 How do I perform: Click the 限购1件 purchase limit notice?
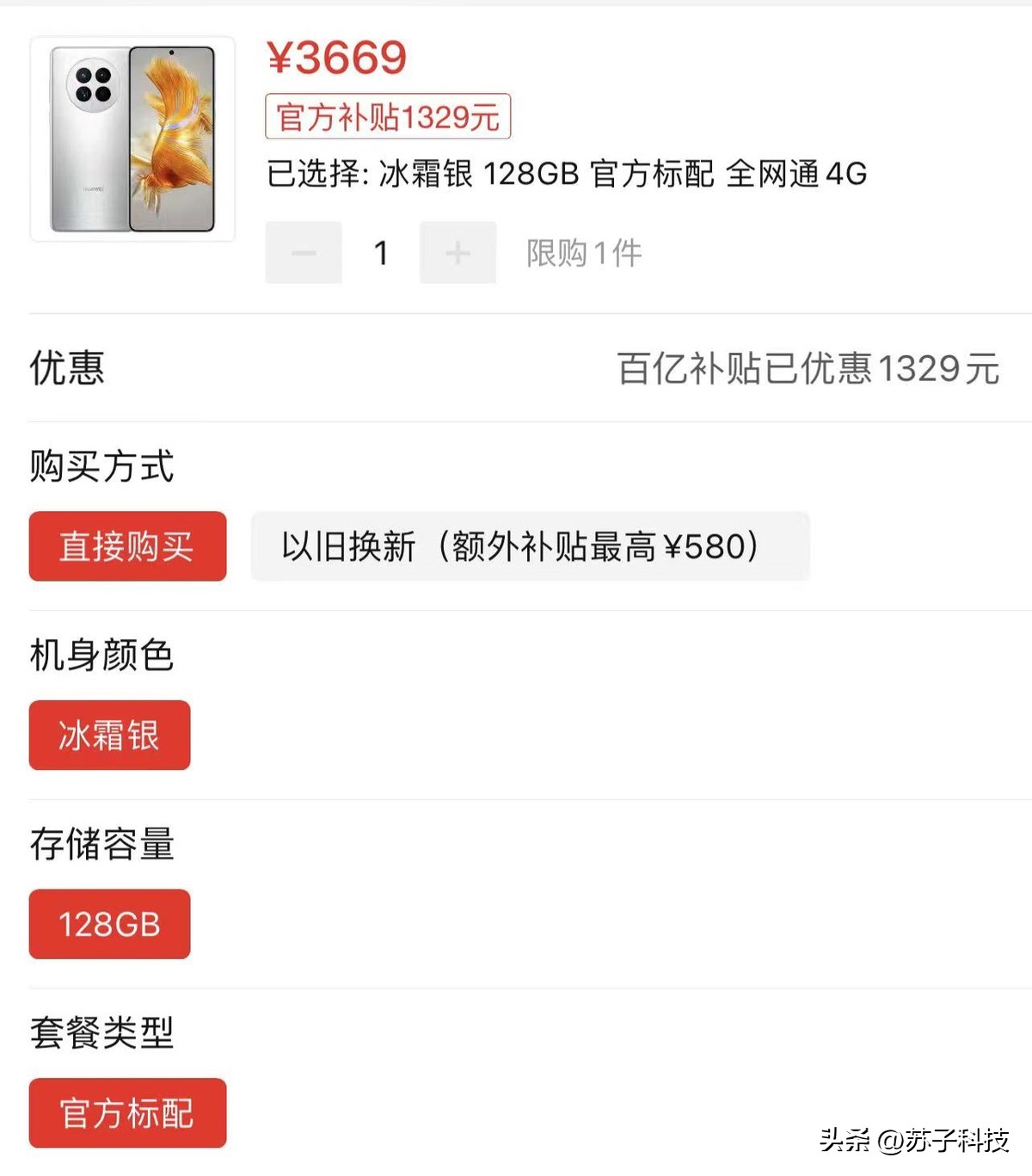pyautogui.click(x=584, y=252)
